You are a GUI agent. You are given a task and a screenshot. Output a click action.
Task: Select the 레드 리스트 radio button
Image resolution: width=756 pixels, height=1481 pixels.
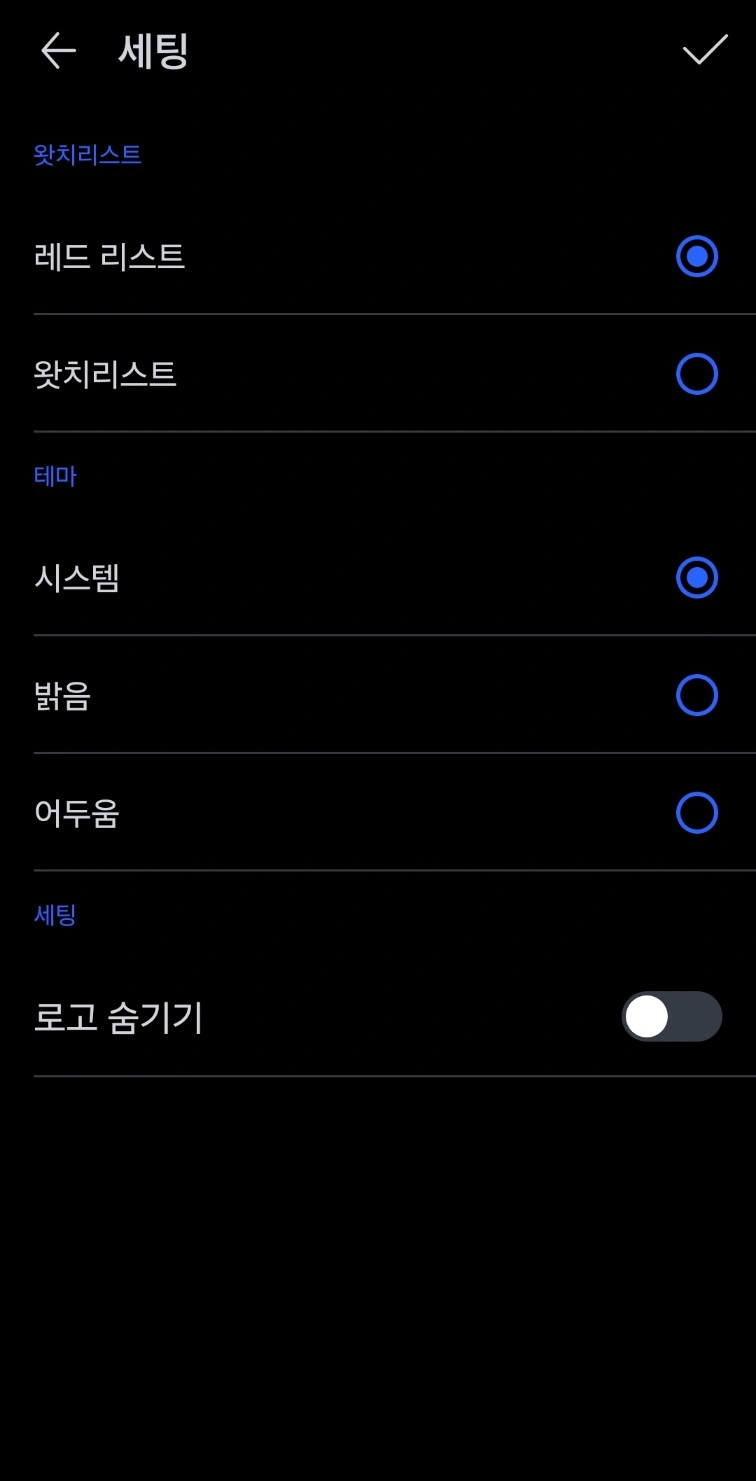pyautogui.click(x=697, y=257)
